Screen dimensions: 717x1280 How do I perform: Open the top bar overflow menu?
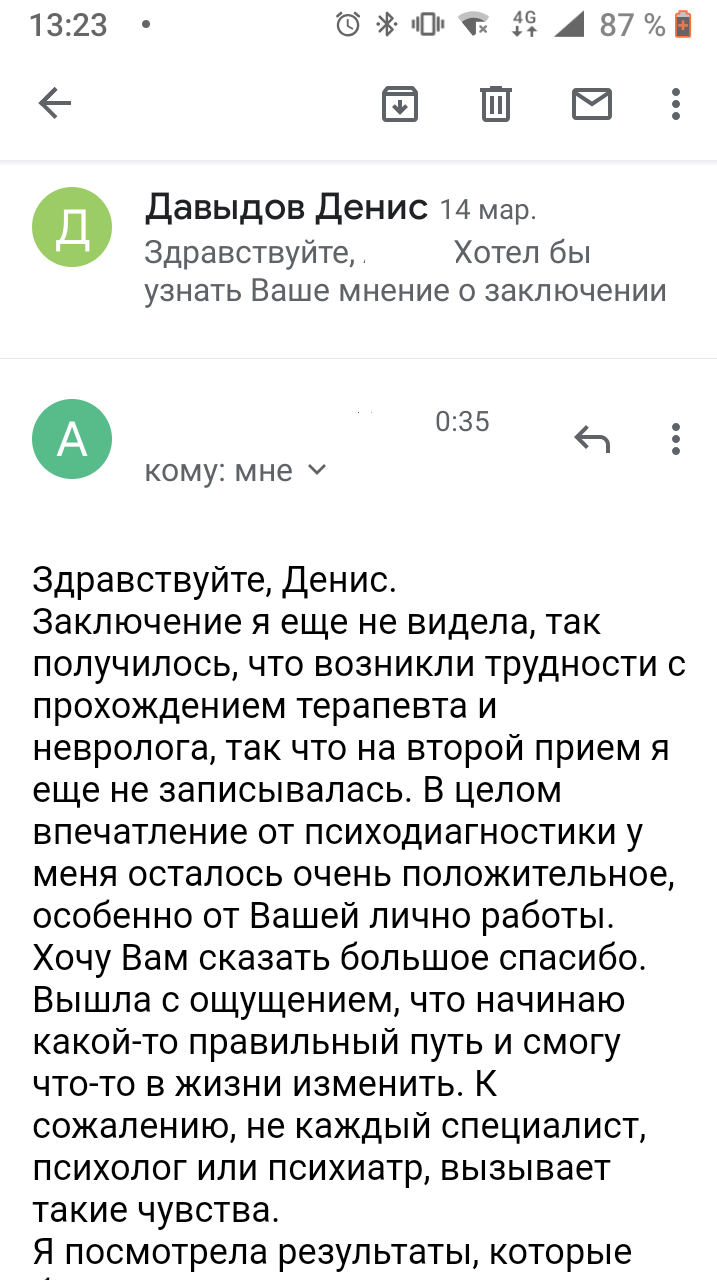point(676,103)
